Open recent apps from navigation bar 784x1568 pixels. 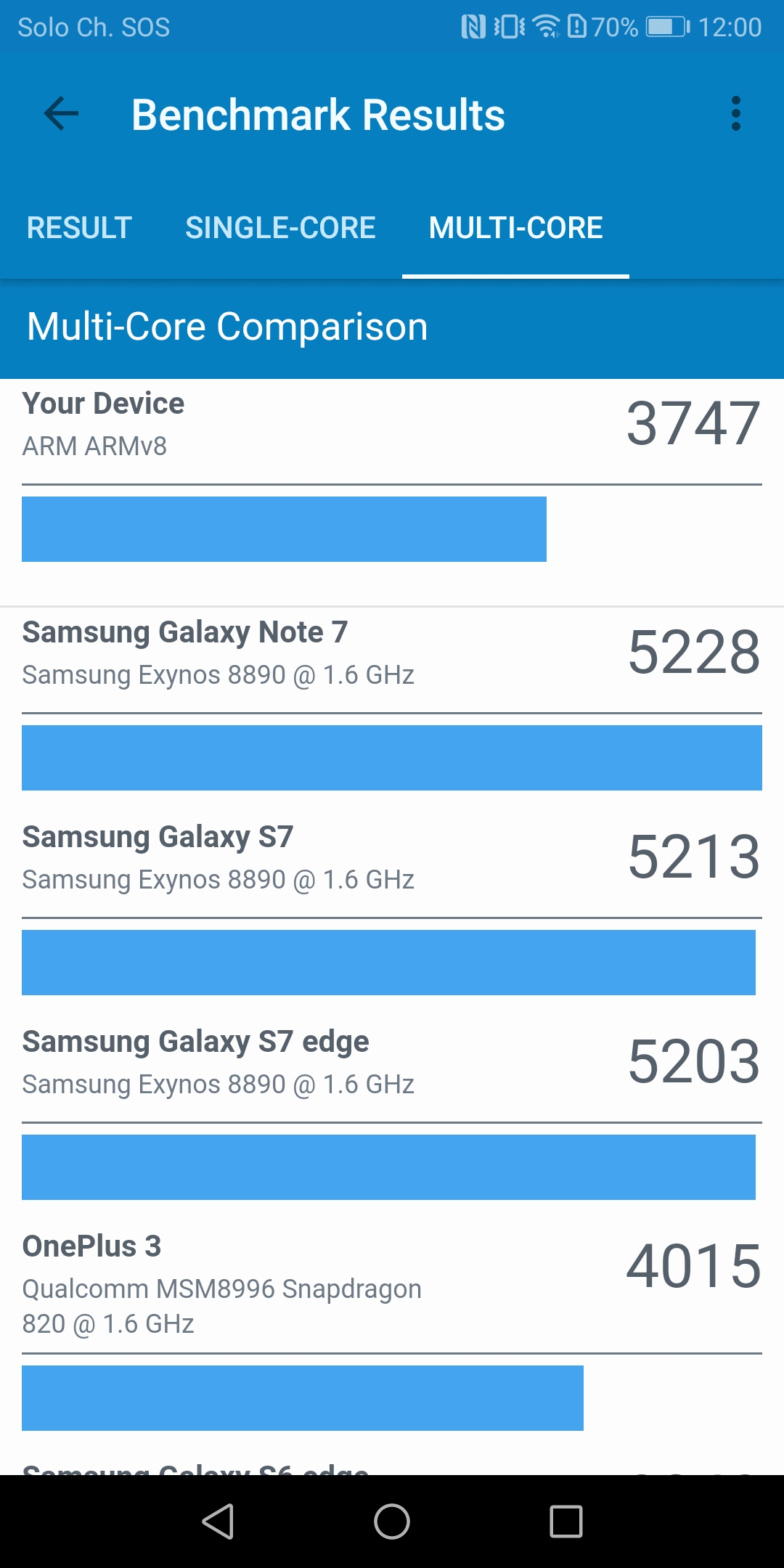click(566, 1522)
